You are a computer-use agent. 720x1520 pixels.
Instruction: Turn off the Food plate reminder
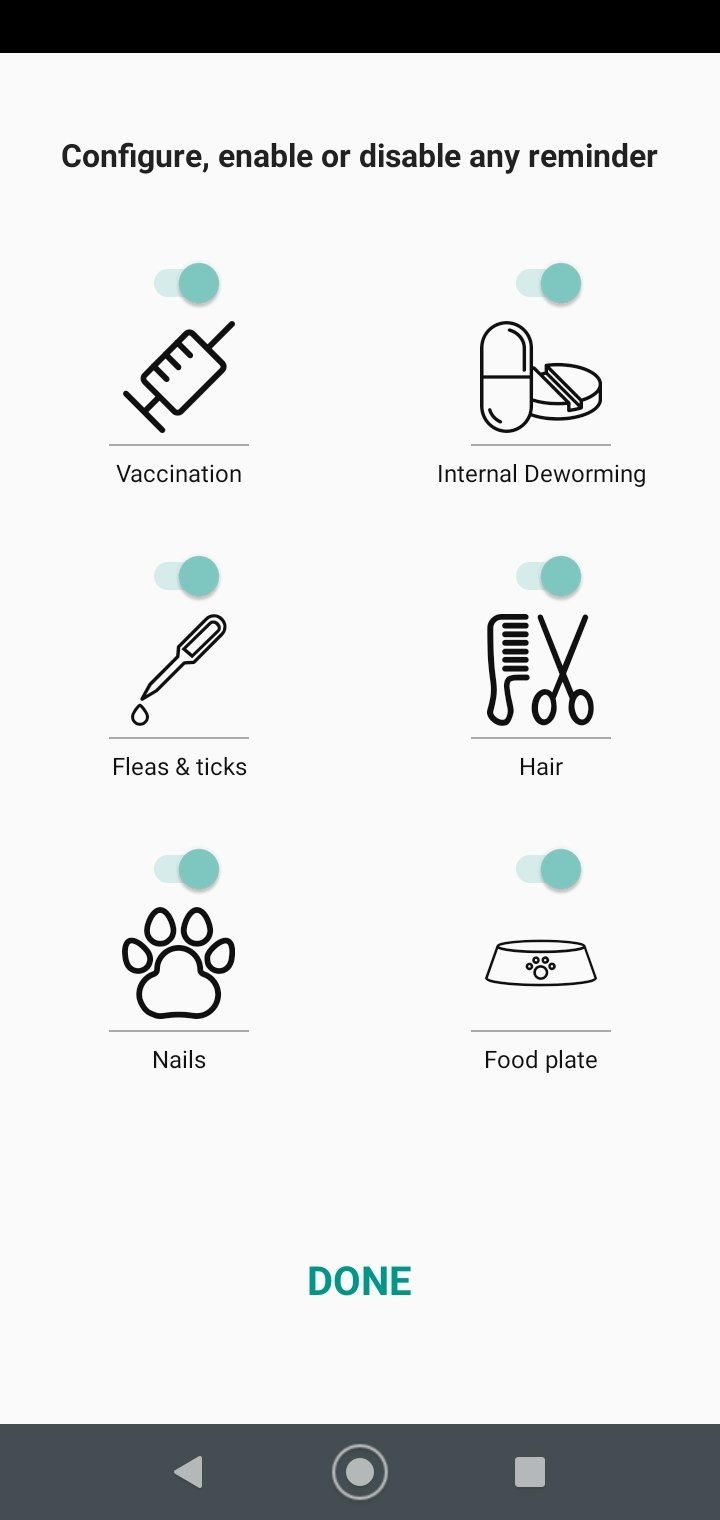[x=548, y=869]
